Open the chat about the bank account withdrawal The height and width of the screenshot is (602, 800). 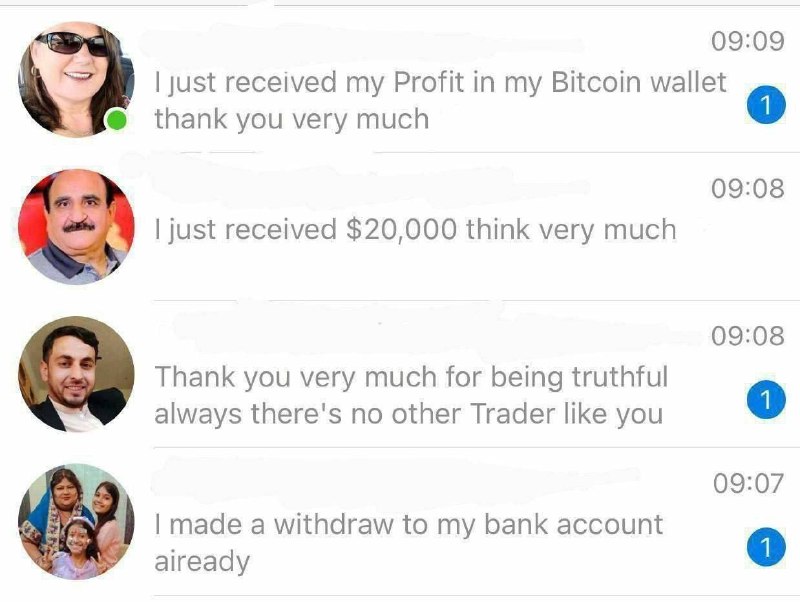click(x=400, y=521)
